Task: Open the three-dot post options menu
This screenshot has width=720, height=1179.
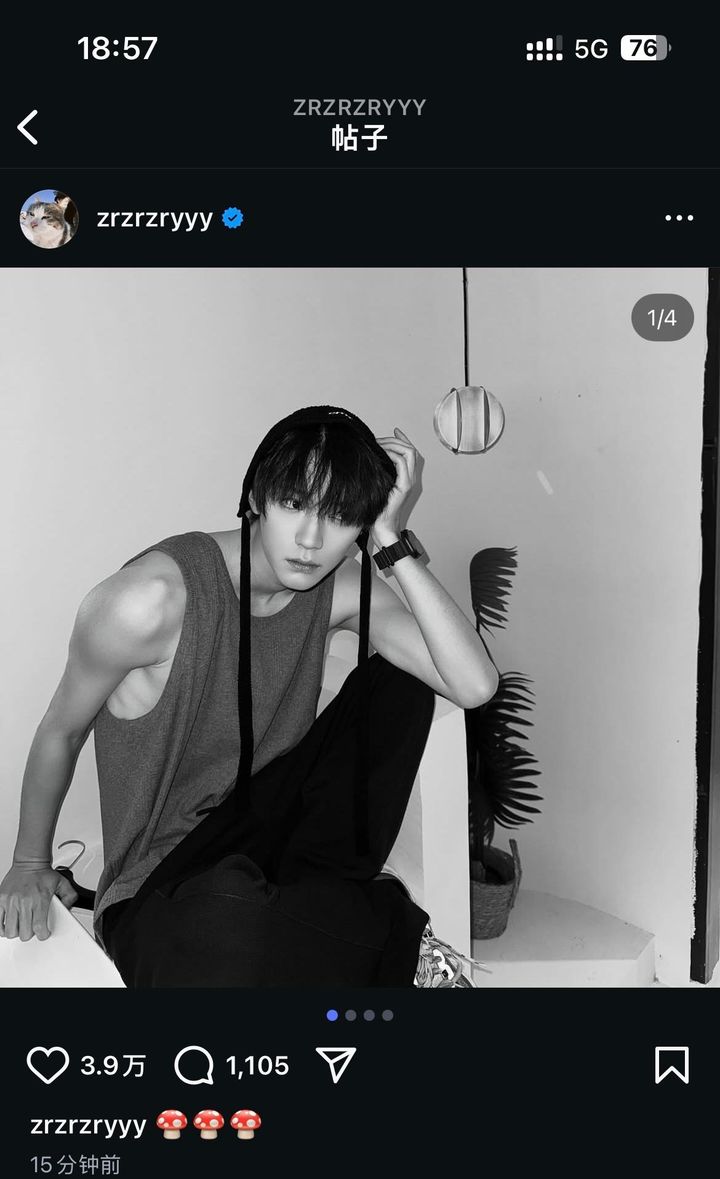Action: [679, 218]
